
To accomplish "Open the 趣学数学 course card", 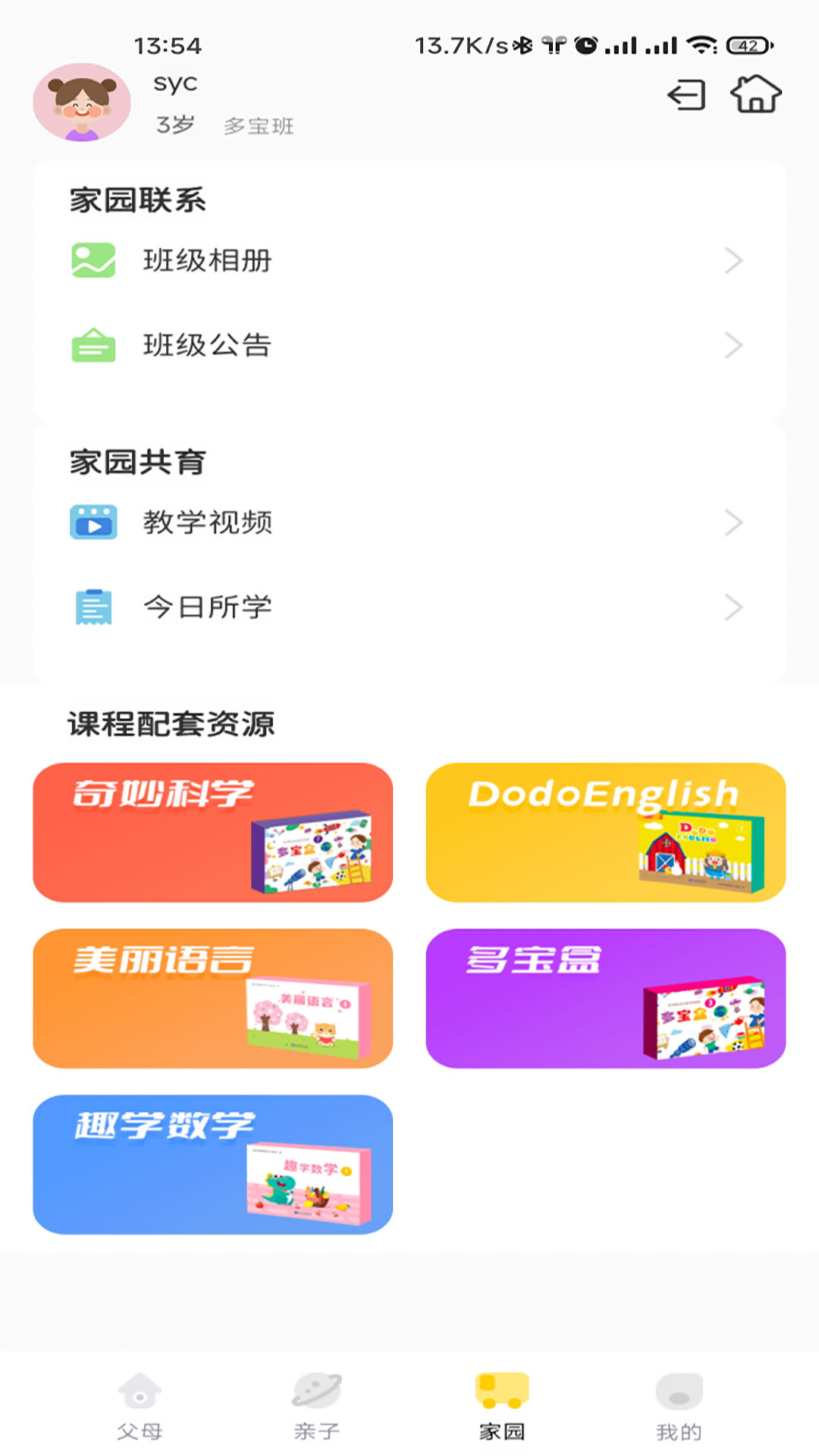I will click(x=212, y=1166).
